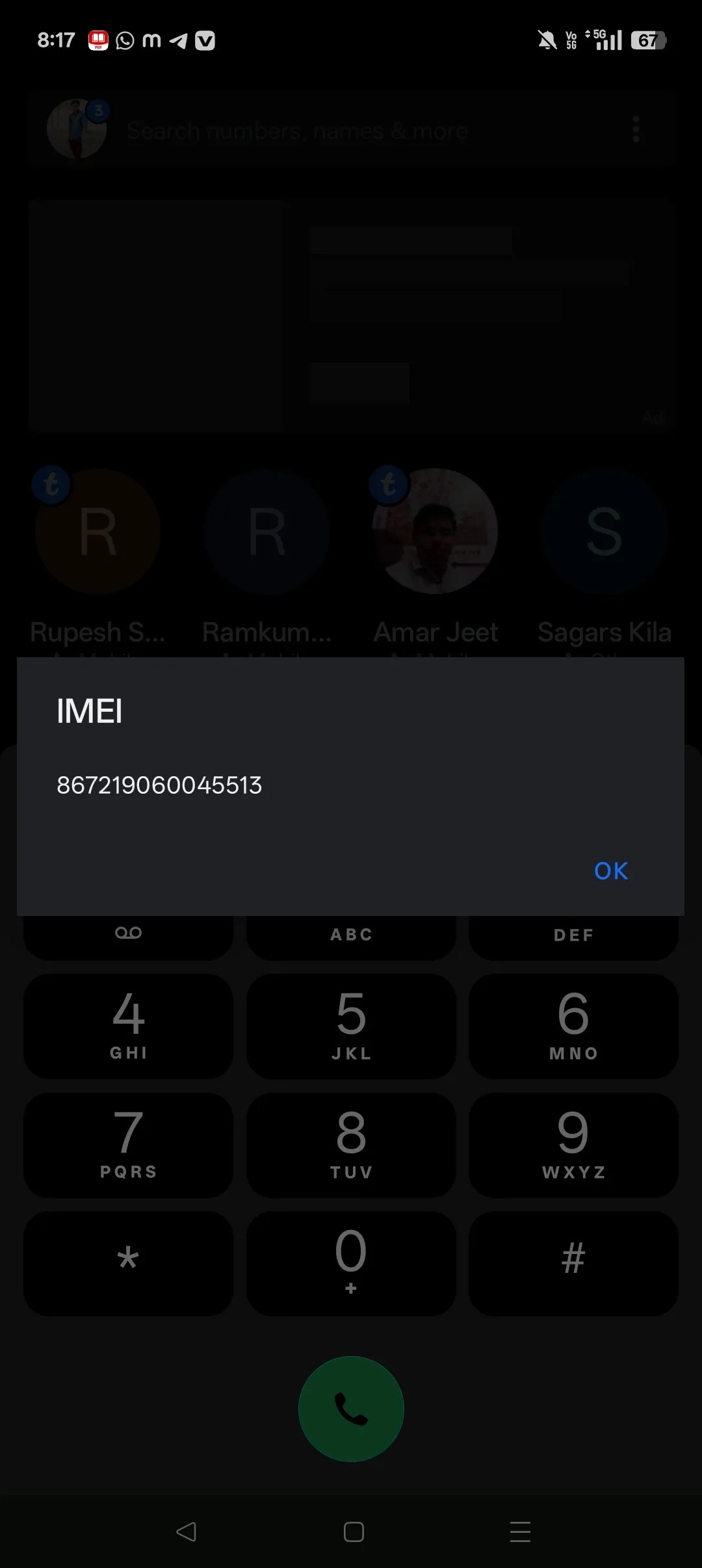Tap the battery indicator showing 67
Image resolution: width=702 pixels, height=1568 pixels.
tap(647, 40)
